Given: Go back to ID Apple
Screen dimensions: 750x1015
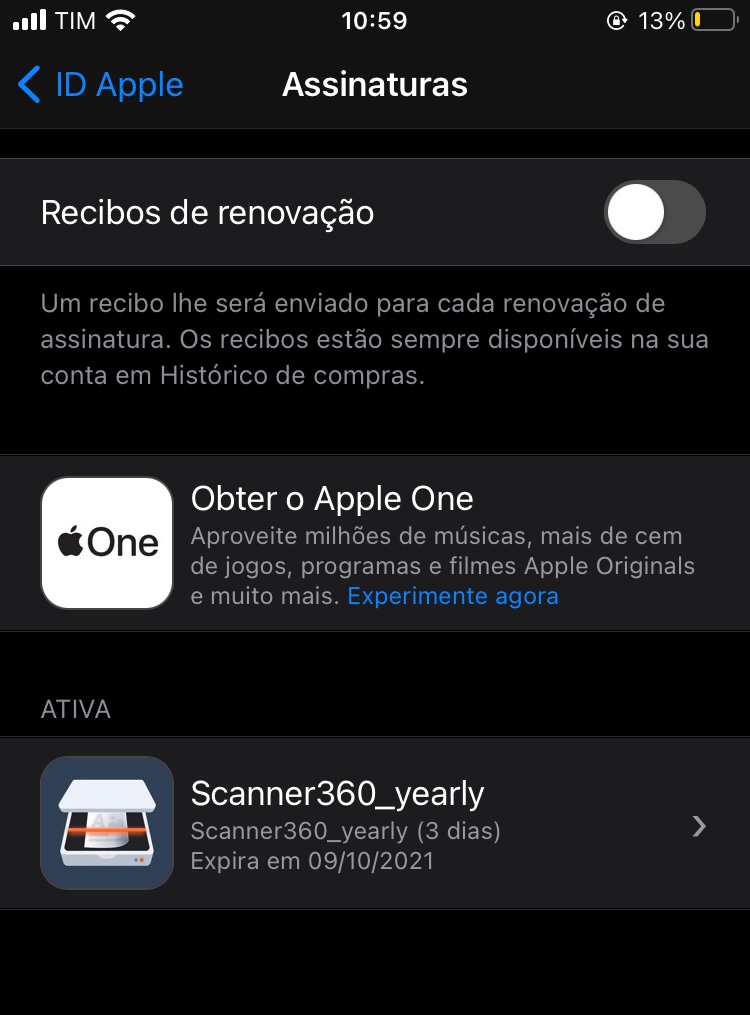Looking at the screenshot, I should click(100, 85).
